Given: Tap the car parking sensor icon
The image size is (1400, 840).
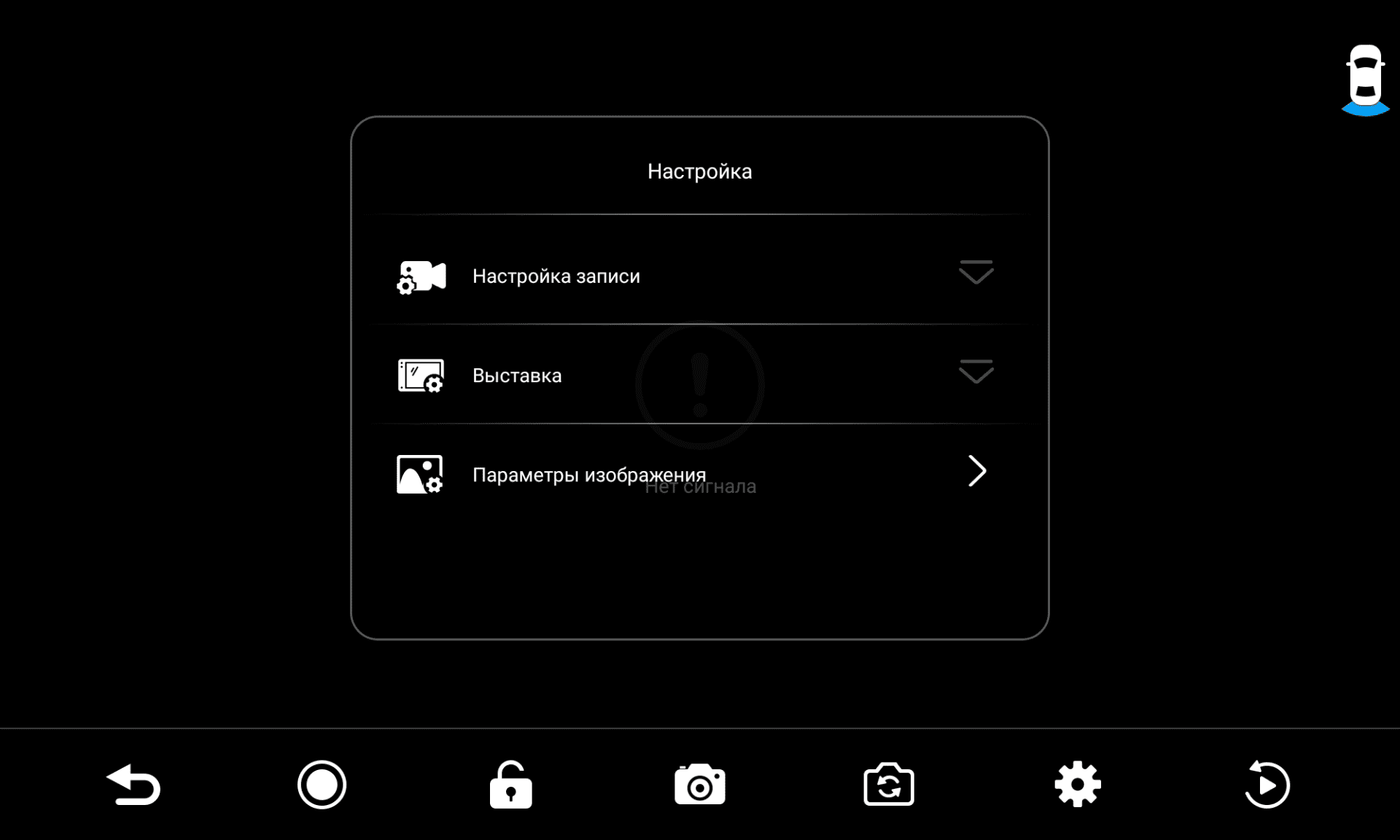Looking at the screenshot, I should click(x=1365, y=80).
